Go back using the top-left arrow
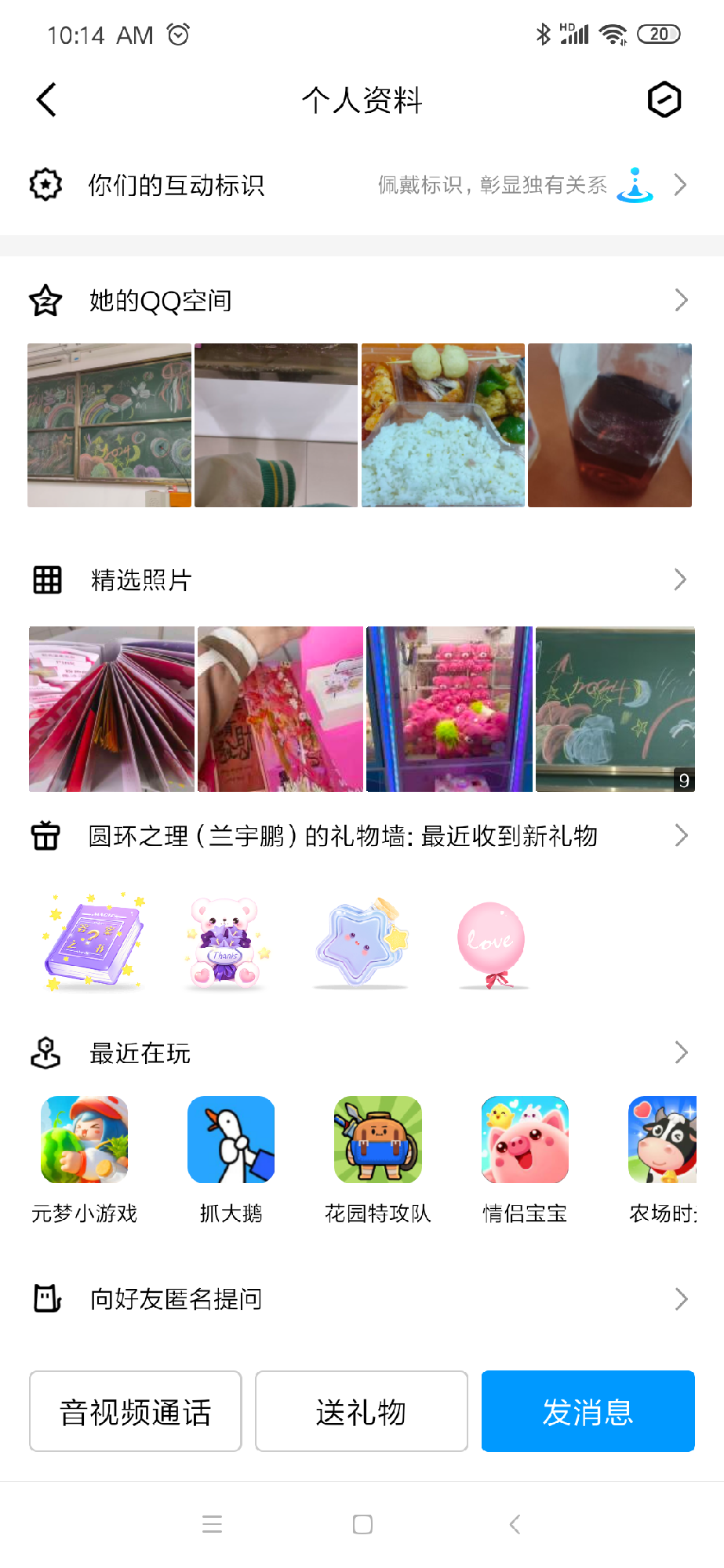Screen dimensions: 724x1568 (47, 100)
